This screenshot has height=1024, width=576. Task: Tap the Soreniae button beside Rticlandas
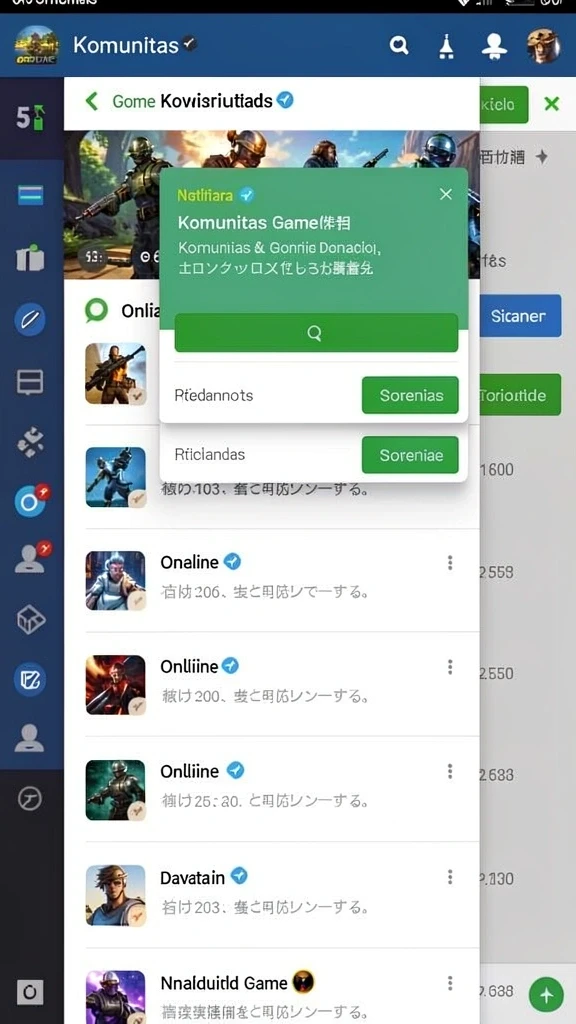pos(410,455)
